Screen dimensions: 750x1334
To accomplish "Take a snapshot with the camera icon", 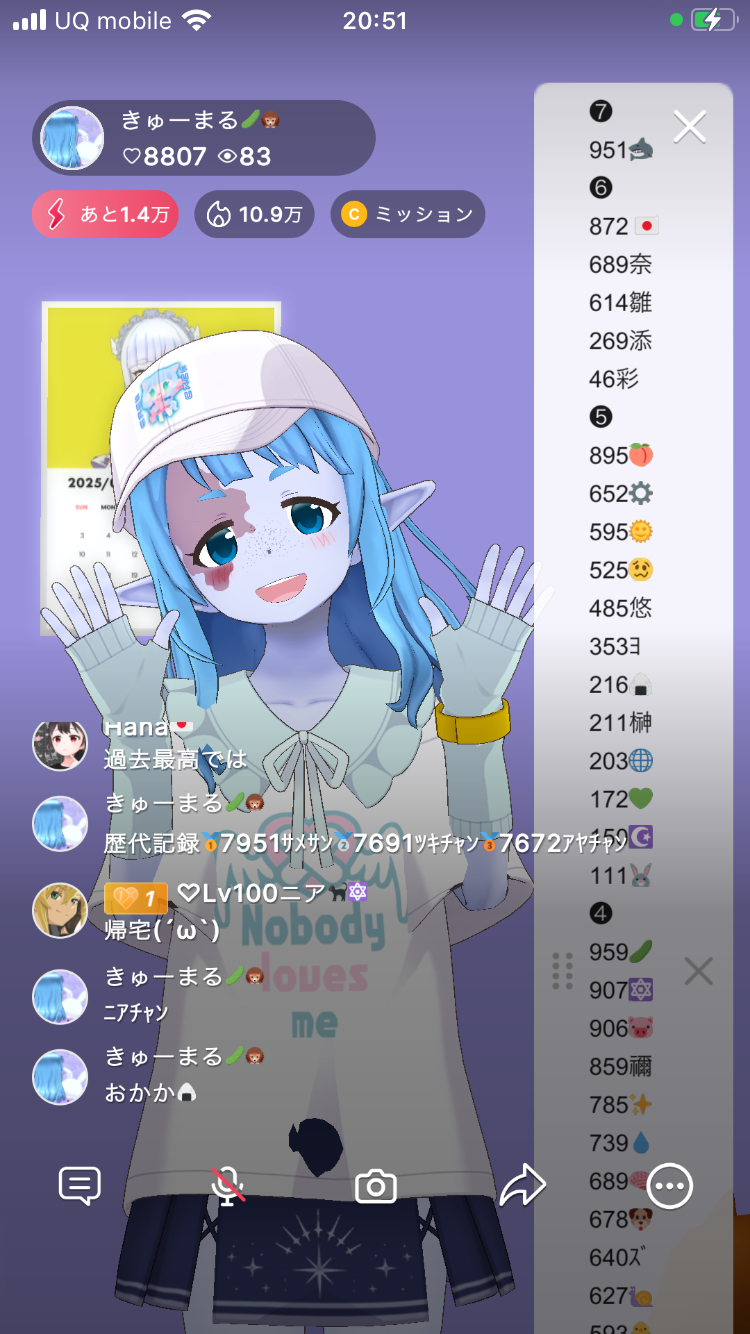I will pyautogui.click(x=376, y=1187).
